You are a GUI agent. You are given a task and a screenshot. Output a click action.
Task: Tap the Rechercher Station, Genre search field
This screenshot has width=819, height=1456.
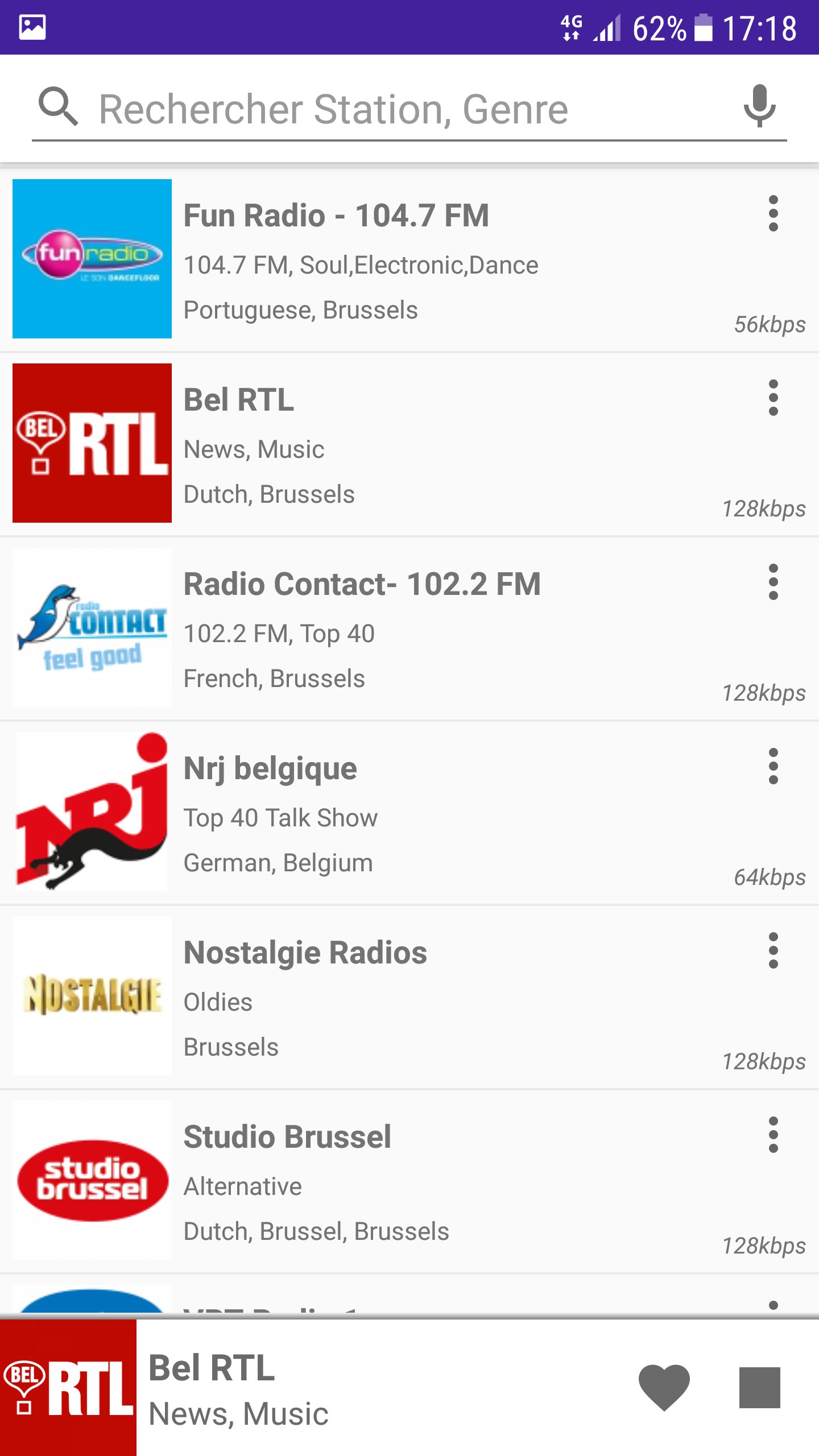point(409,109)
